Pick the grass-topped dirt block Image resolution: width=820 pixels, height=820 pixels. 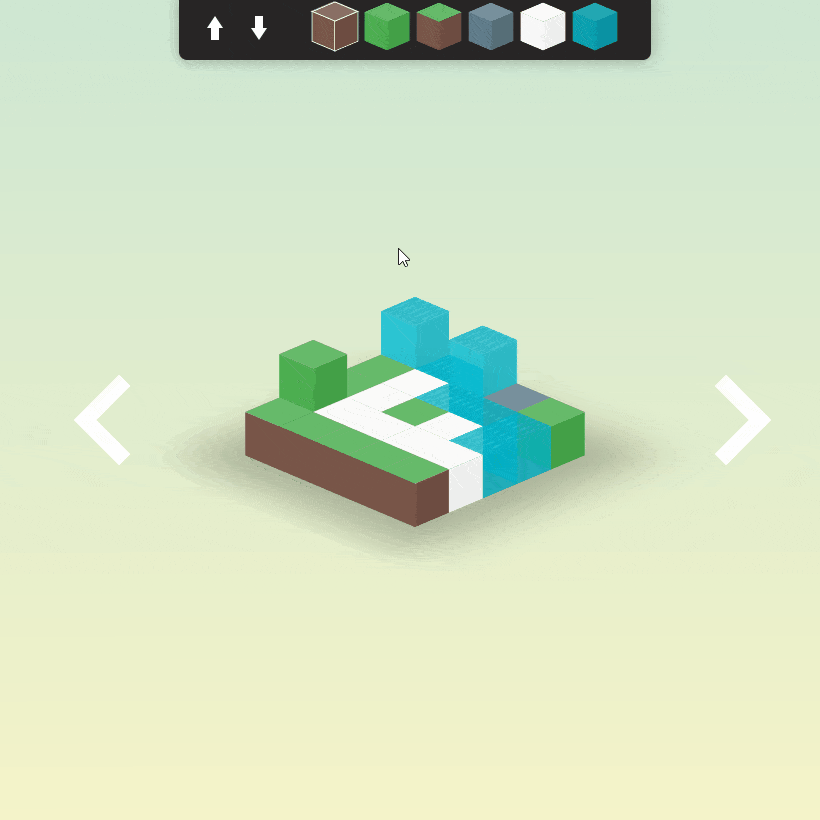pyautogui.click(x=439, y=27)
